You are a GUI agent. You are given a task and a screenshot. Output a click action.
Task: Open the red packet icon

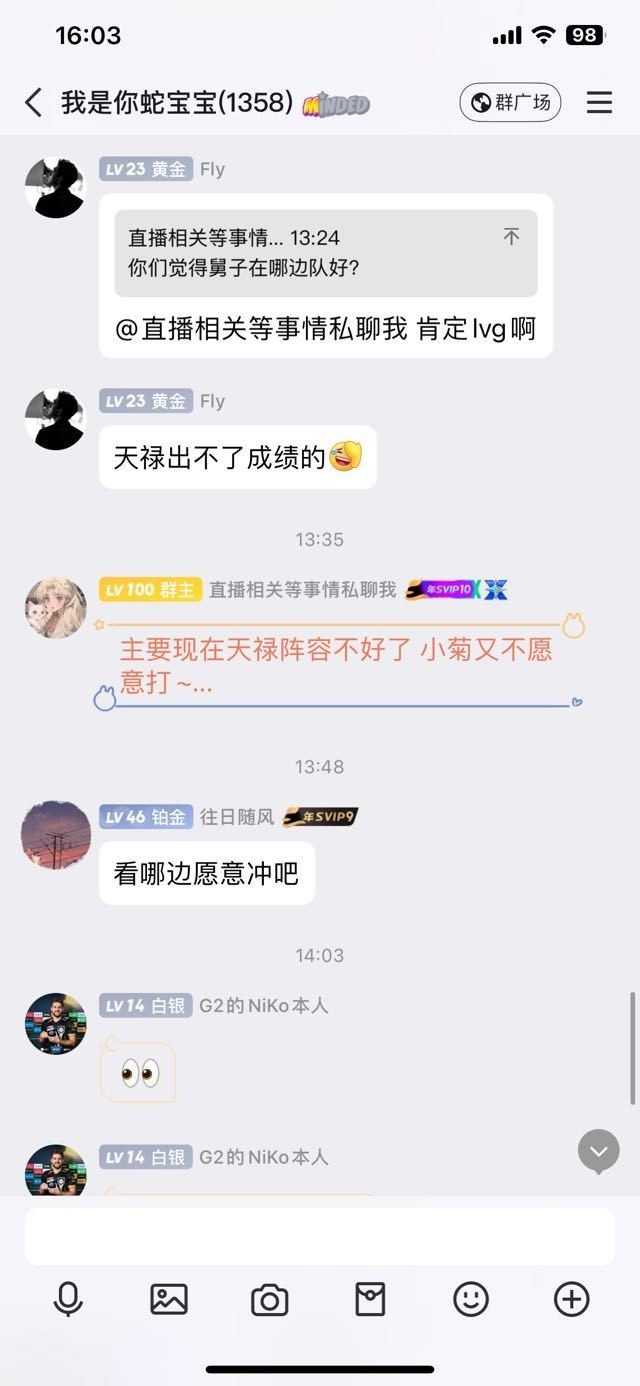point(370,1299)
